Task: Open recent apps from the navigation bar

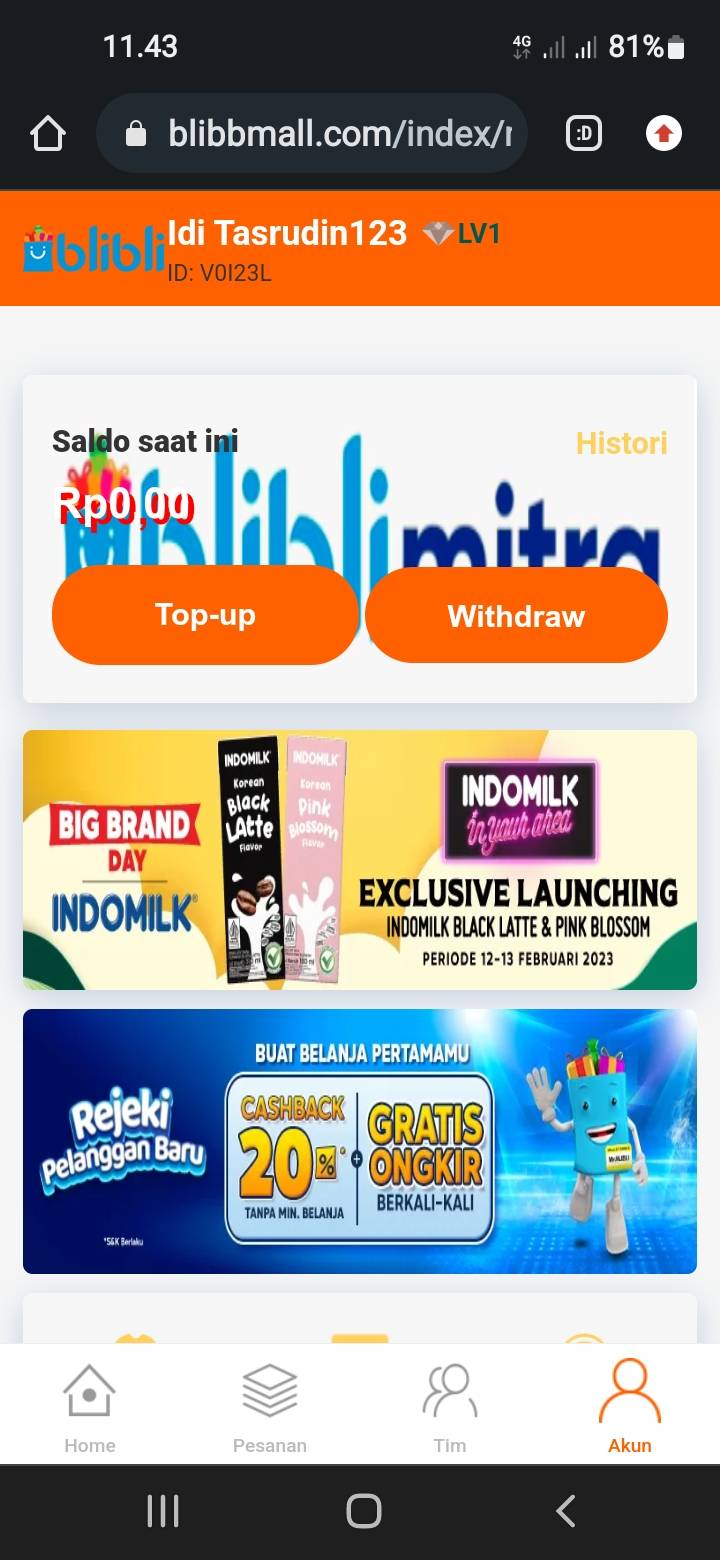Action: (x=163, y=1511)
